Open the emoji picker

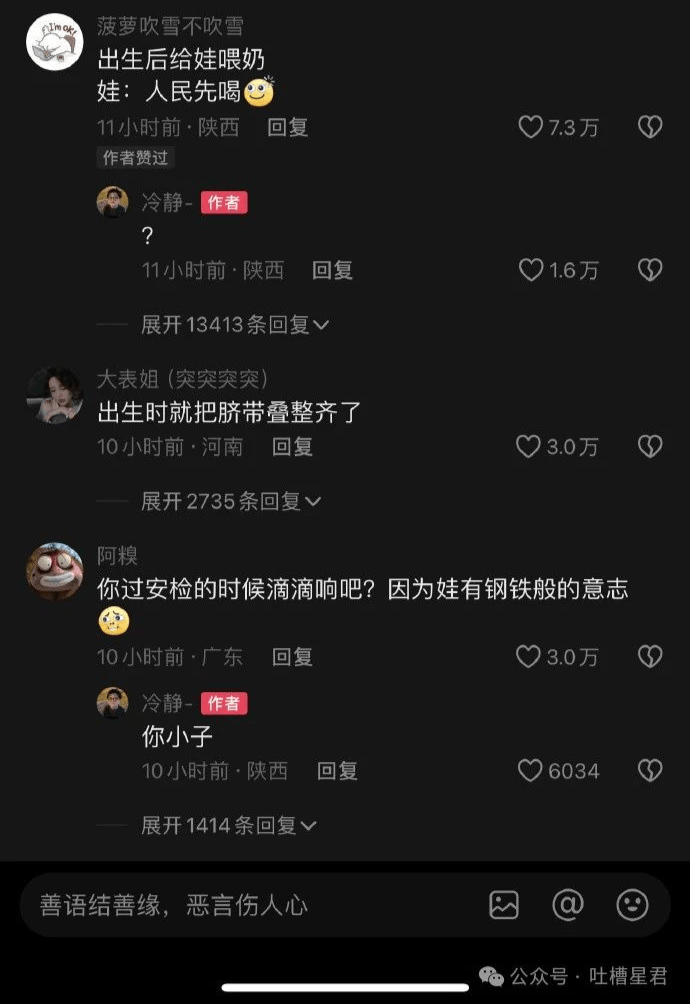click(632, 905)
